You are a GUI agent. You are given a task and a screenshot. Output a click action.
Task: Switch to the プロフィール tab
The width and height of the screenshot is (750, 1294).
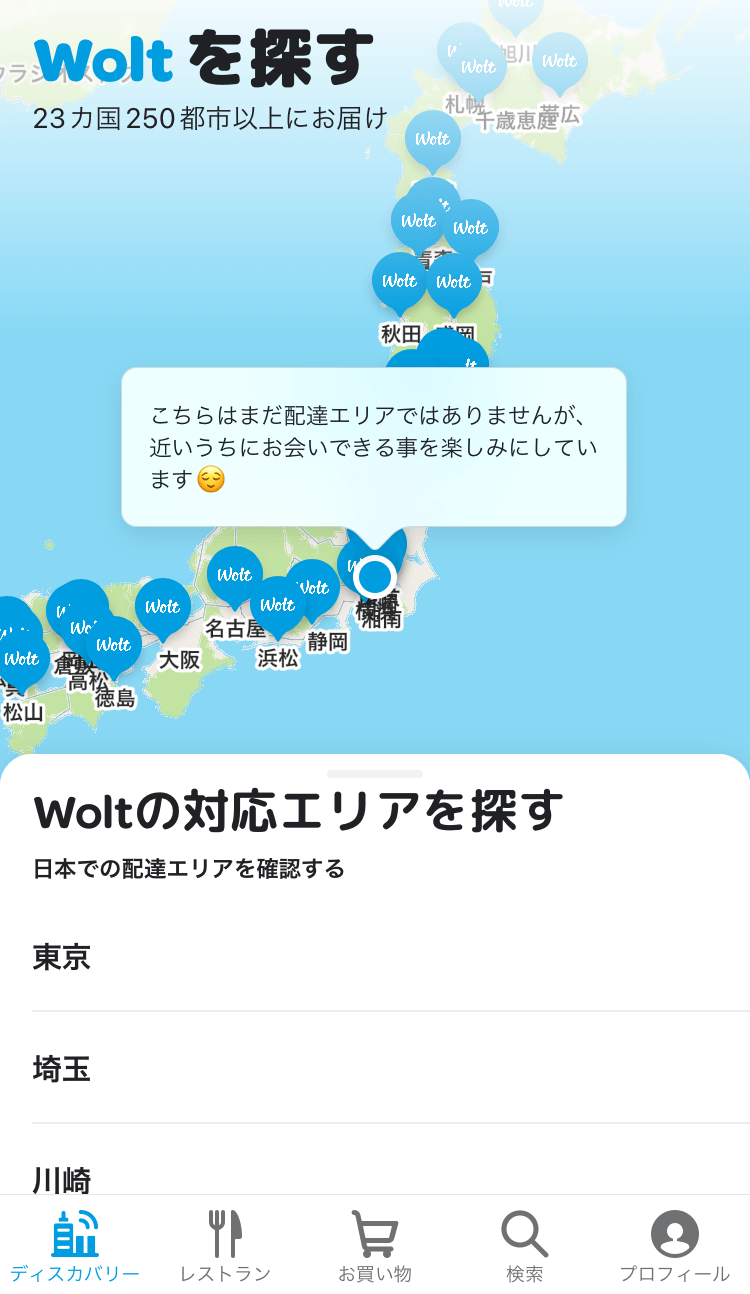point(675,1246)
